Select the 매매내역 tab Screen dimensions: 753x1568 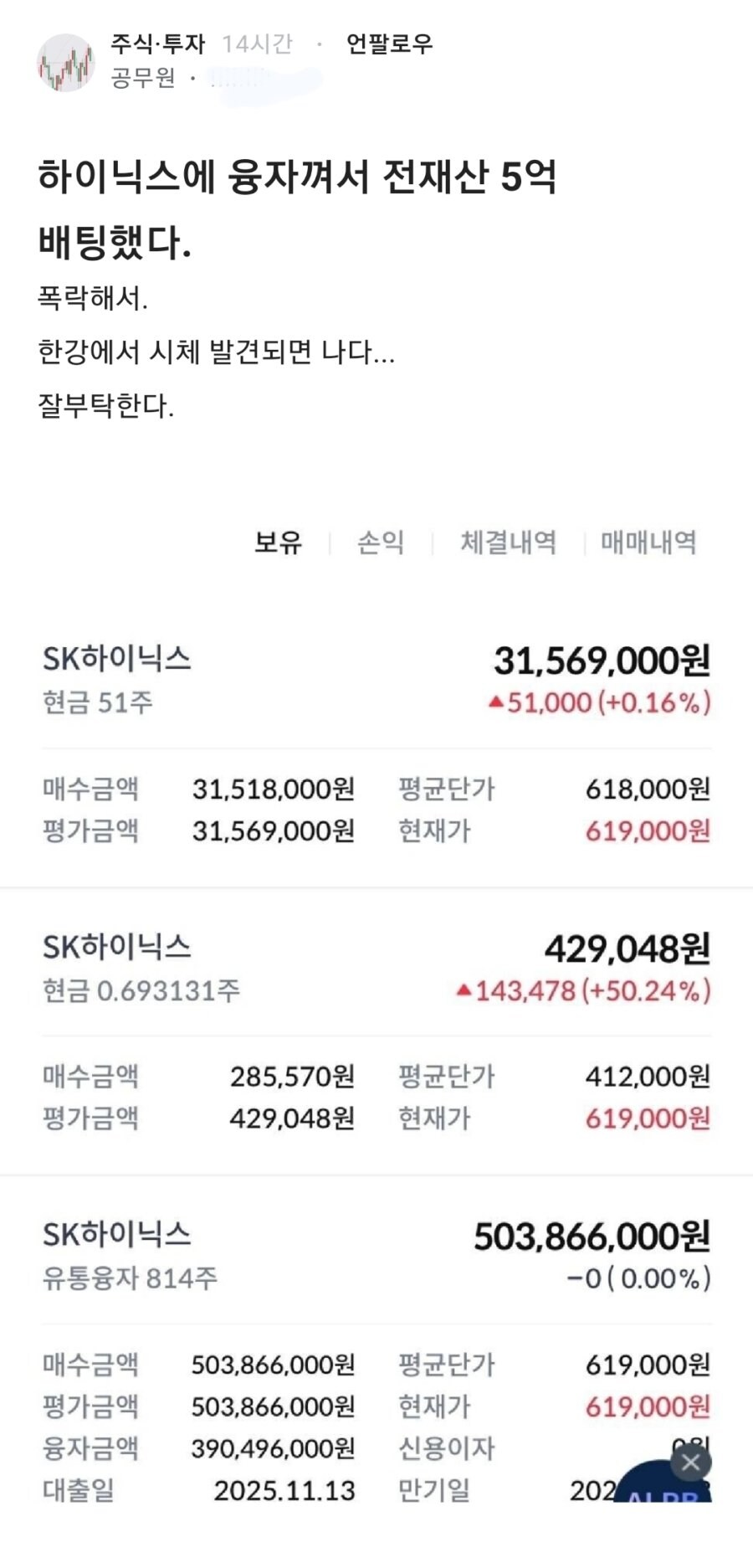648,543
